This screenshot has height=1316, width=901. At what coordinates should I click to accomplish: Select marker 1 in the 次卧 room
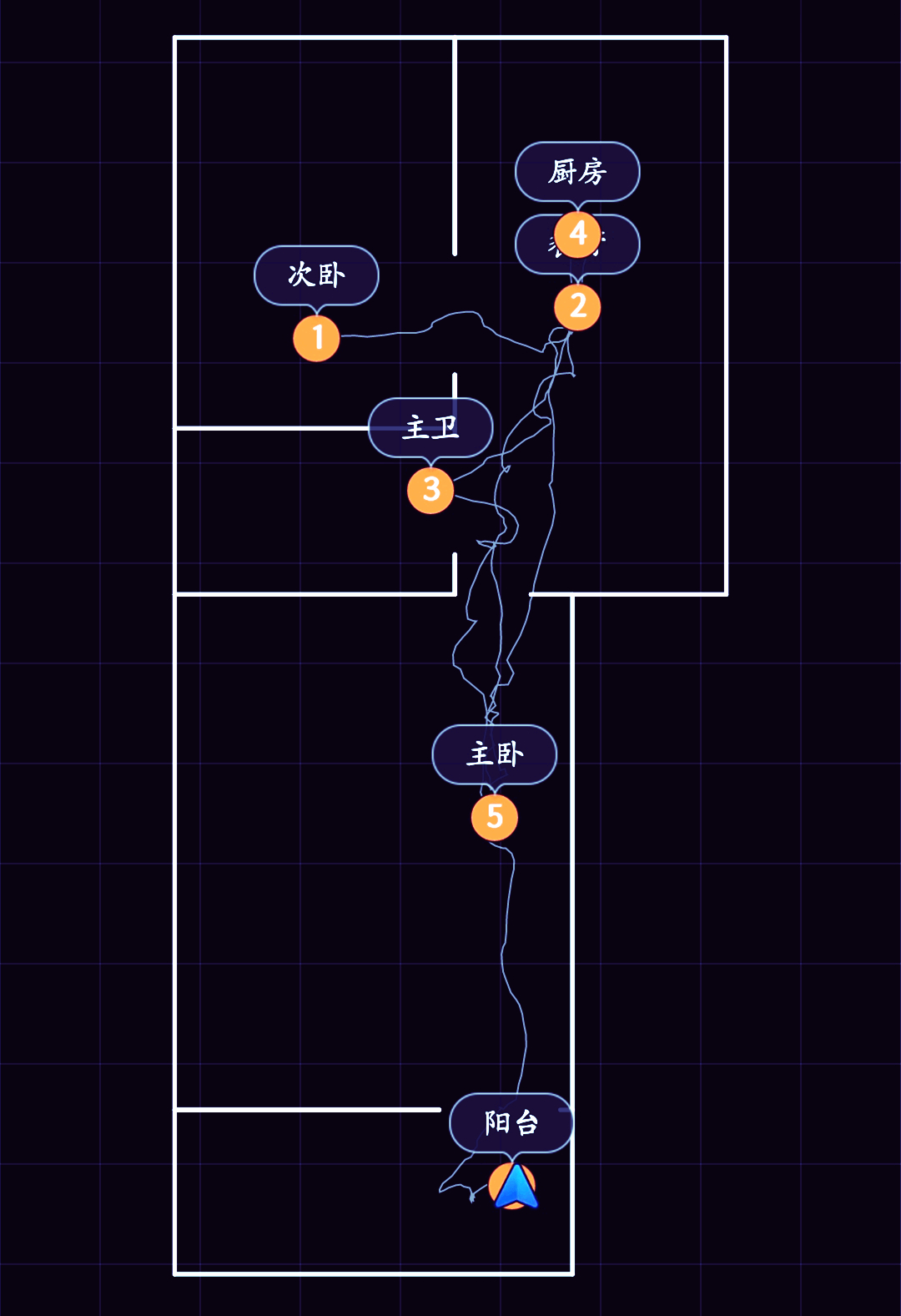(x=316, y=338)
